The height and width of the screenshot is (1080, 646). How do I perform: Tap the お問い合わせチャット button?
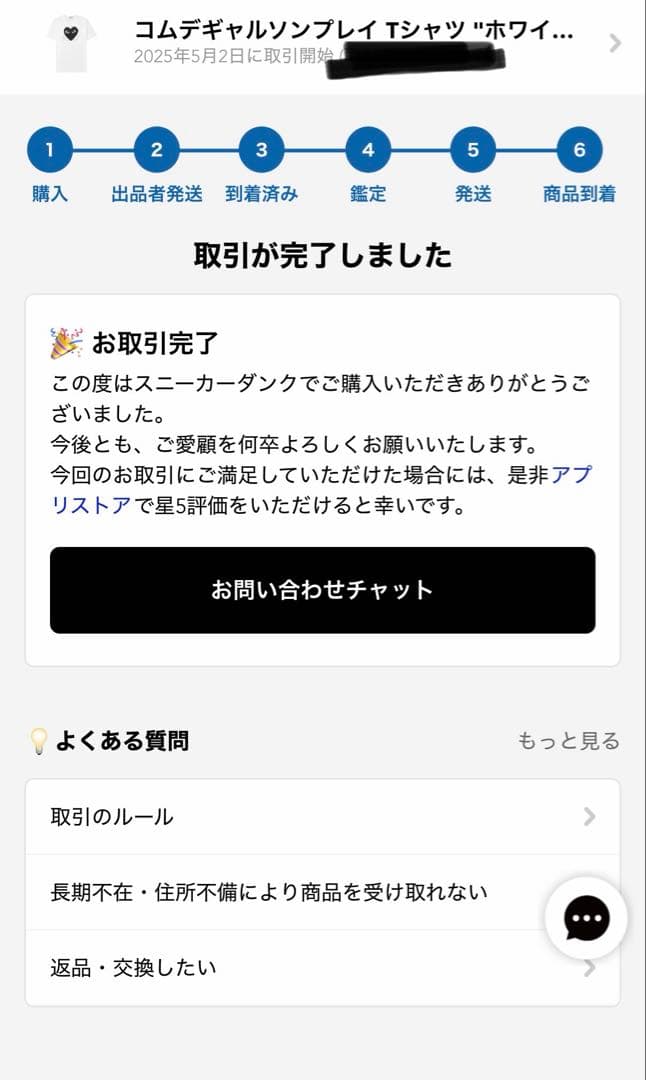pyautogui.click(x=322, y=590)
